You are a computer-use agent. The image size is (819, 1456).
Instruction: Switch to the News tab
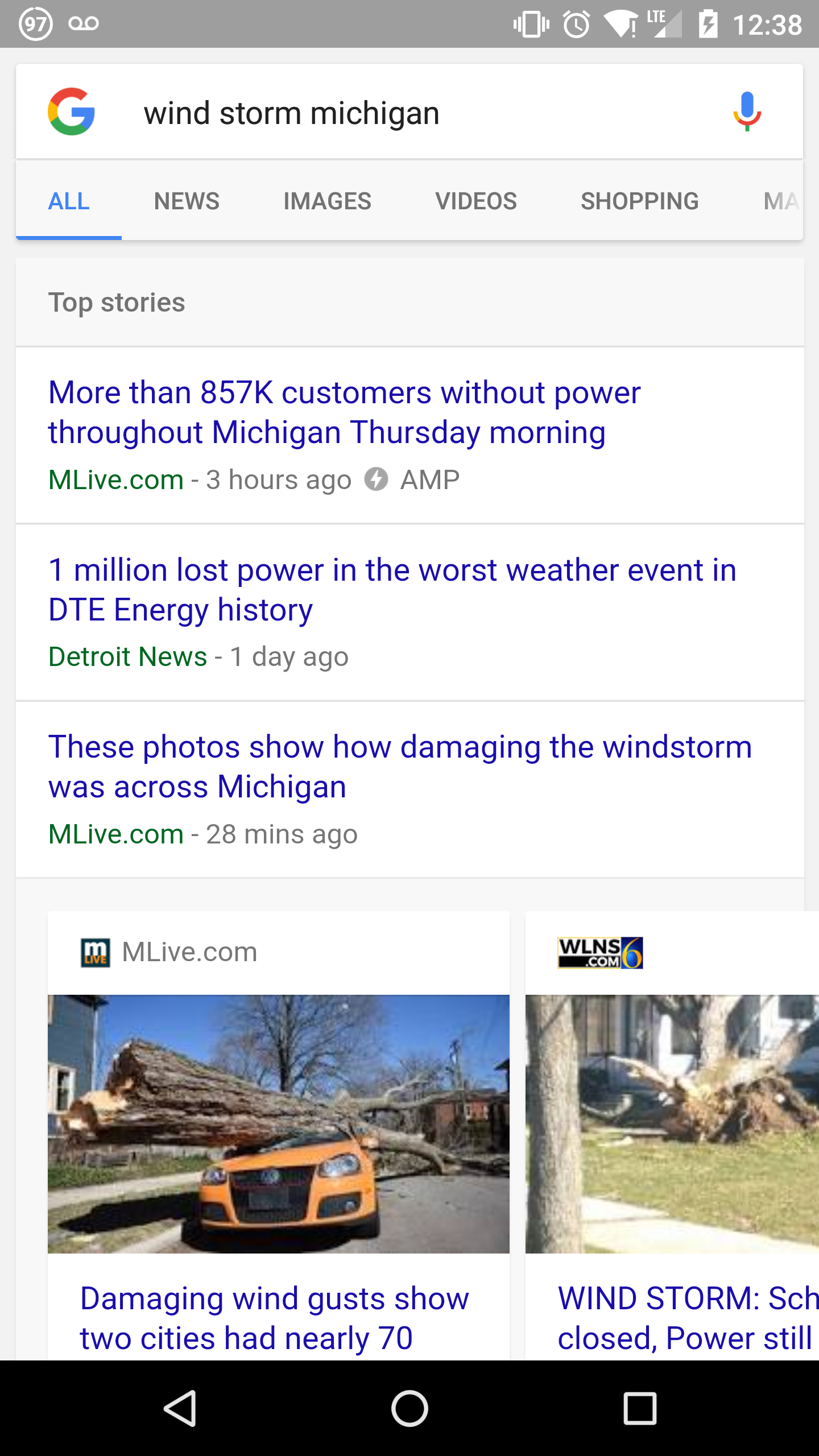point(187,201)
